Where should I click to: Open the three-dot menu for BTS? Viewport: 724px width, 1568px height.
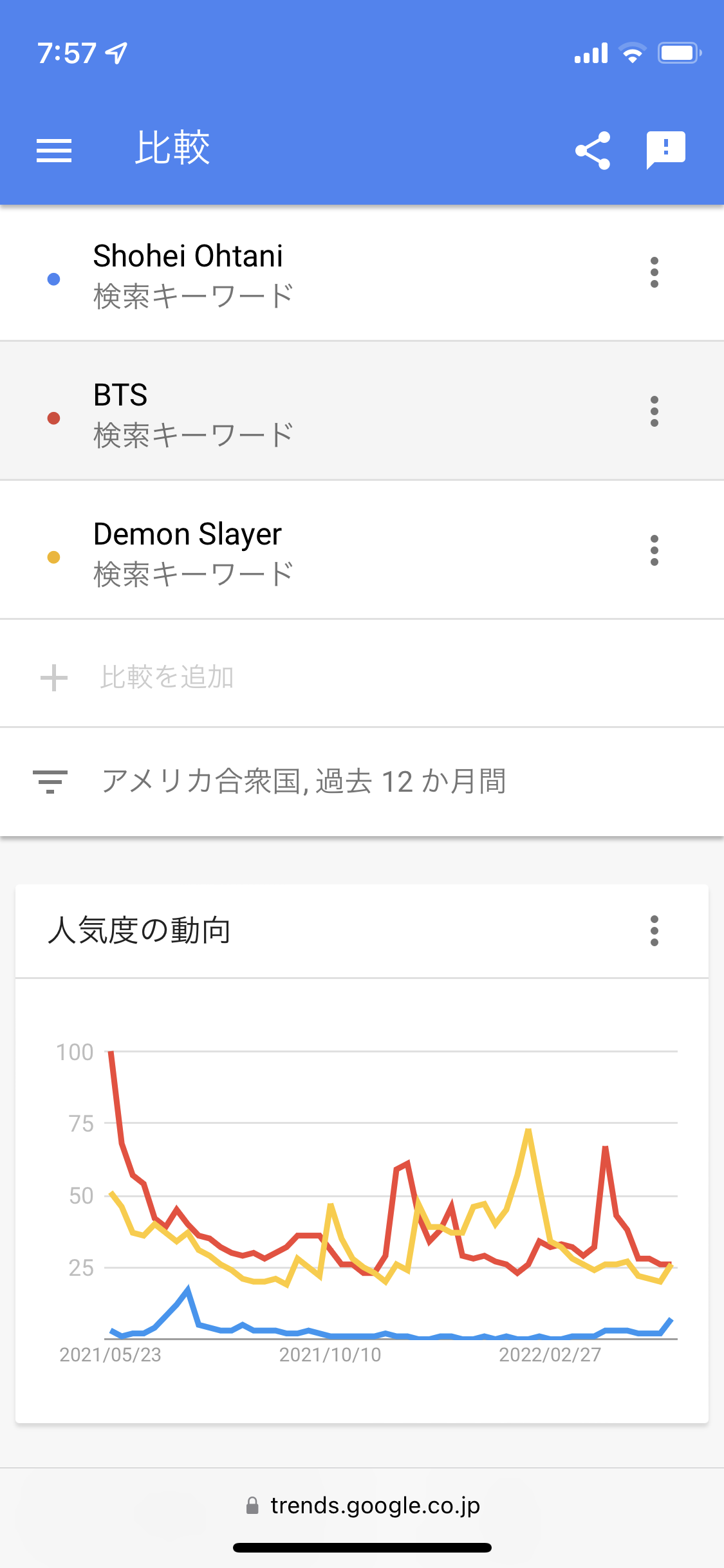tap(654, 412)
